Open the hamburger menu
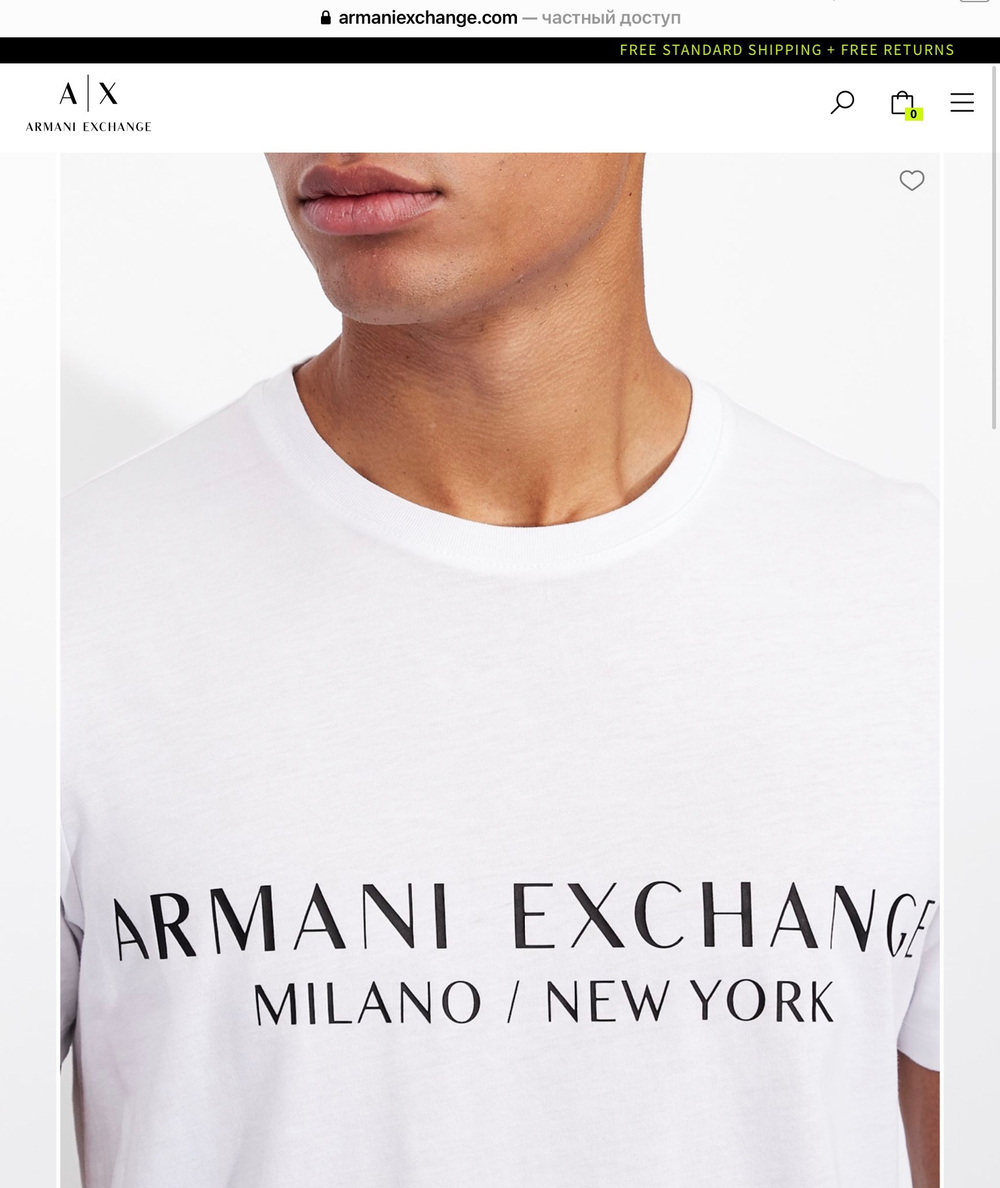The width and height of the screenshot is (1000, 1188). click(962, 102)
